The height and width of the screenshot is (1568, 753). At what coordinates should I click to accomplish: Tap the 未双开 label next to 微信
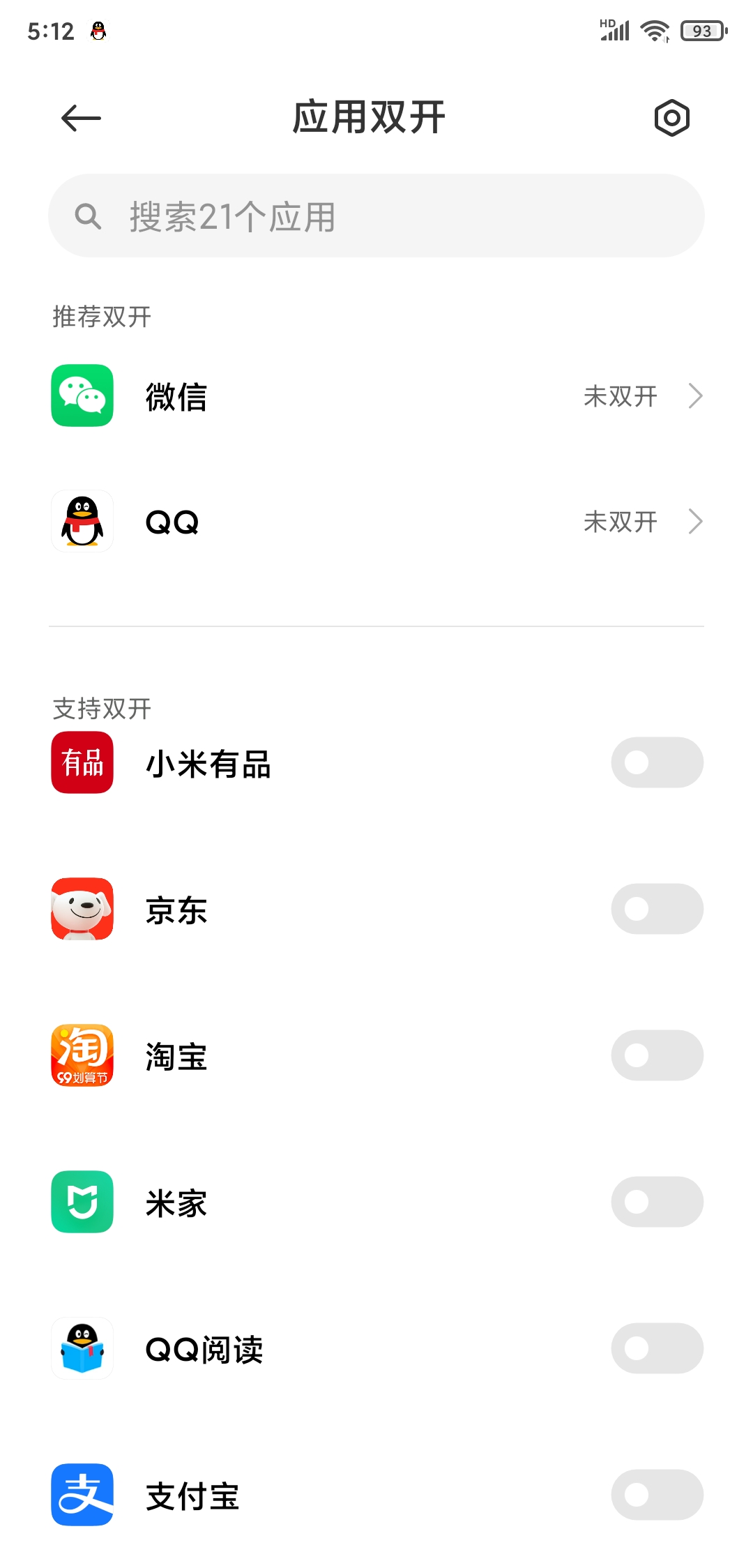[x=620, y=396]
